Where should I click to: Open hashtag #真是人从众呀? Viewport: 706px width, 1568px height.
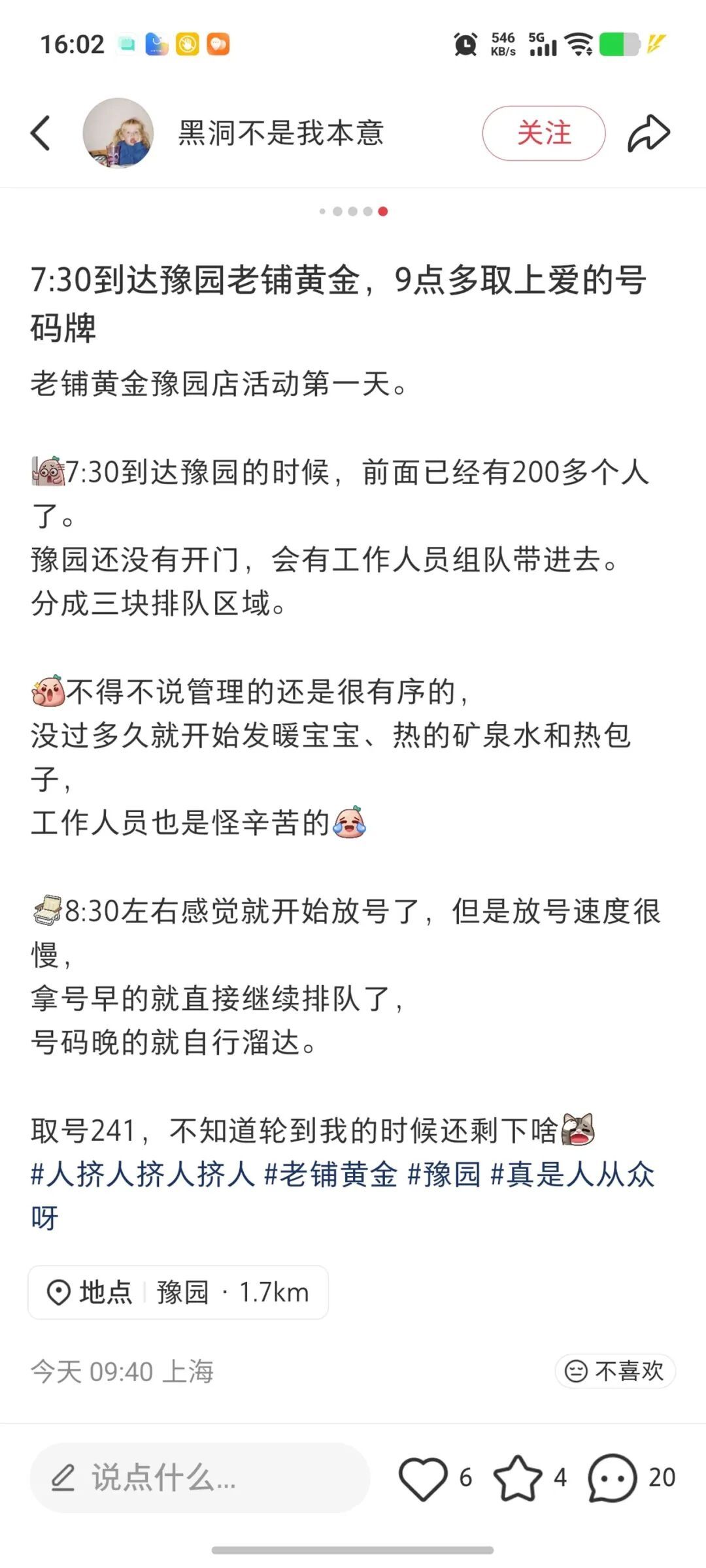click(x=572, y=1174)
